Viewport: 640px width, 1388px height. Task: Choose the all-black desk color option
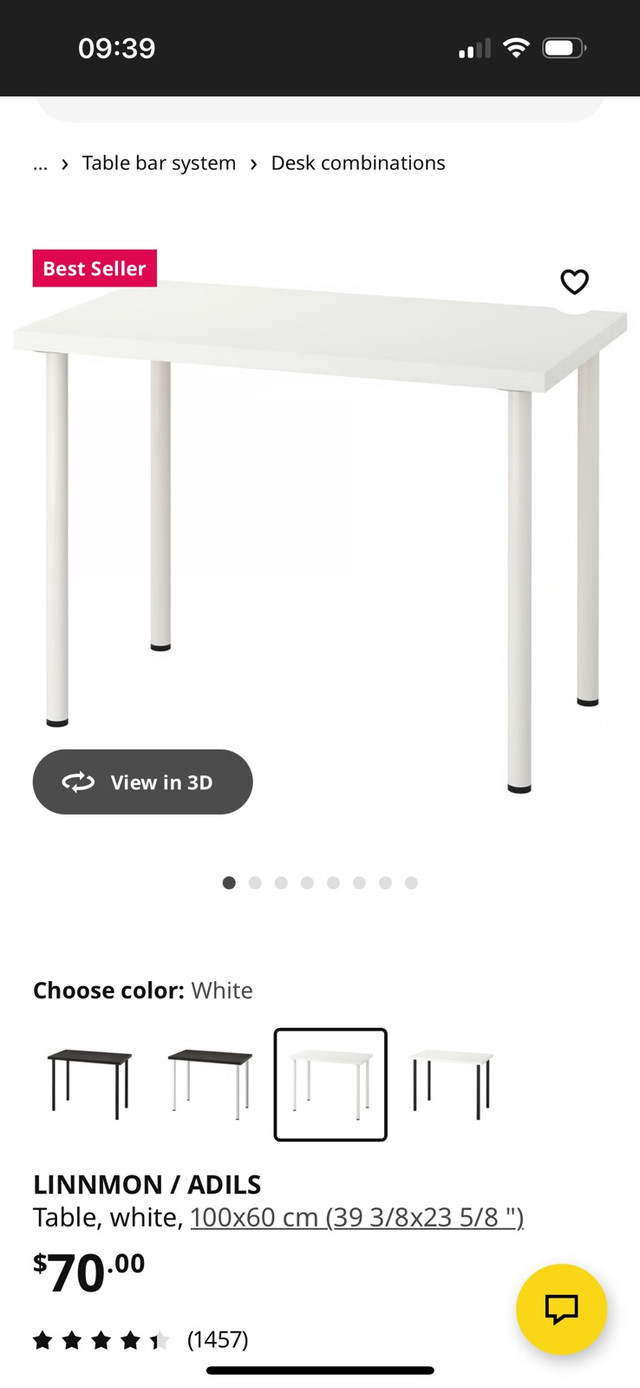coord(90,1084)
